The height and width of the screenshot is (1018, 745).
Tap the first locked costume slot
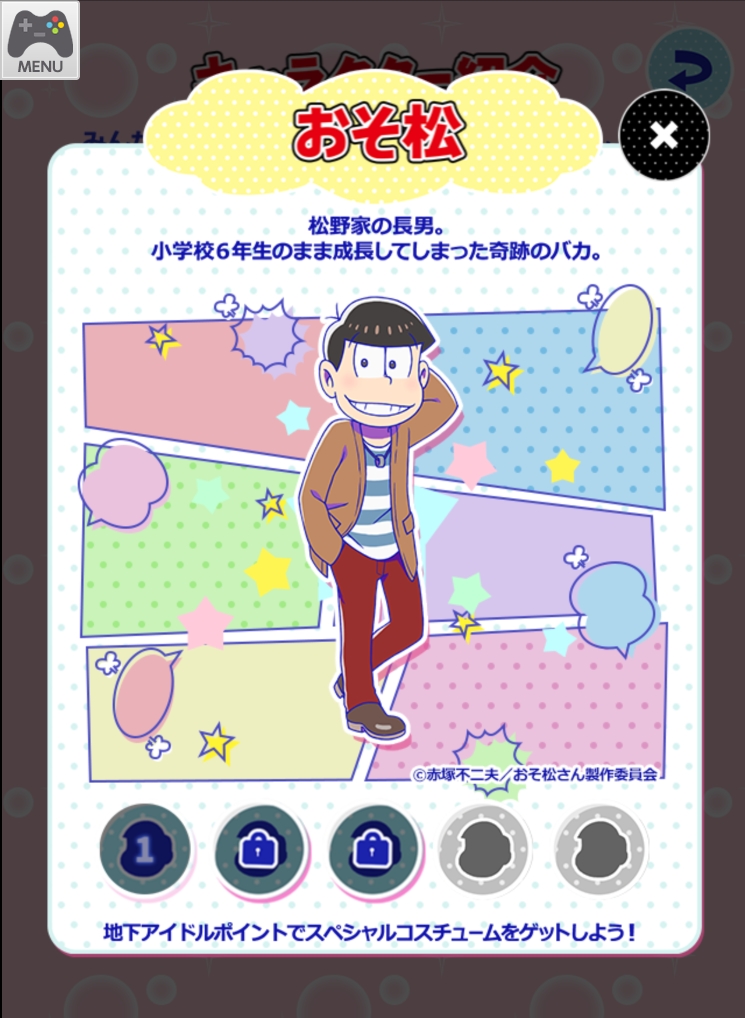260,849
